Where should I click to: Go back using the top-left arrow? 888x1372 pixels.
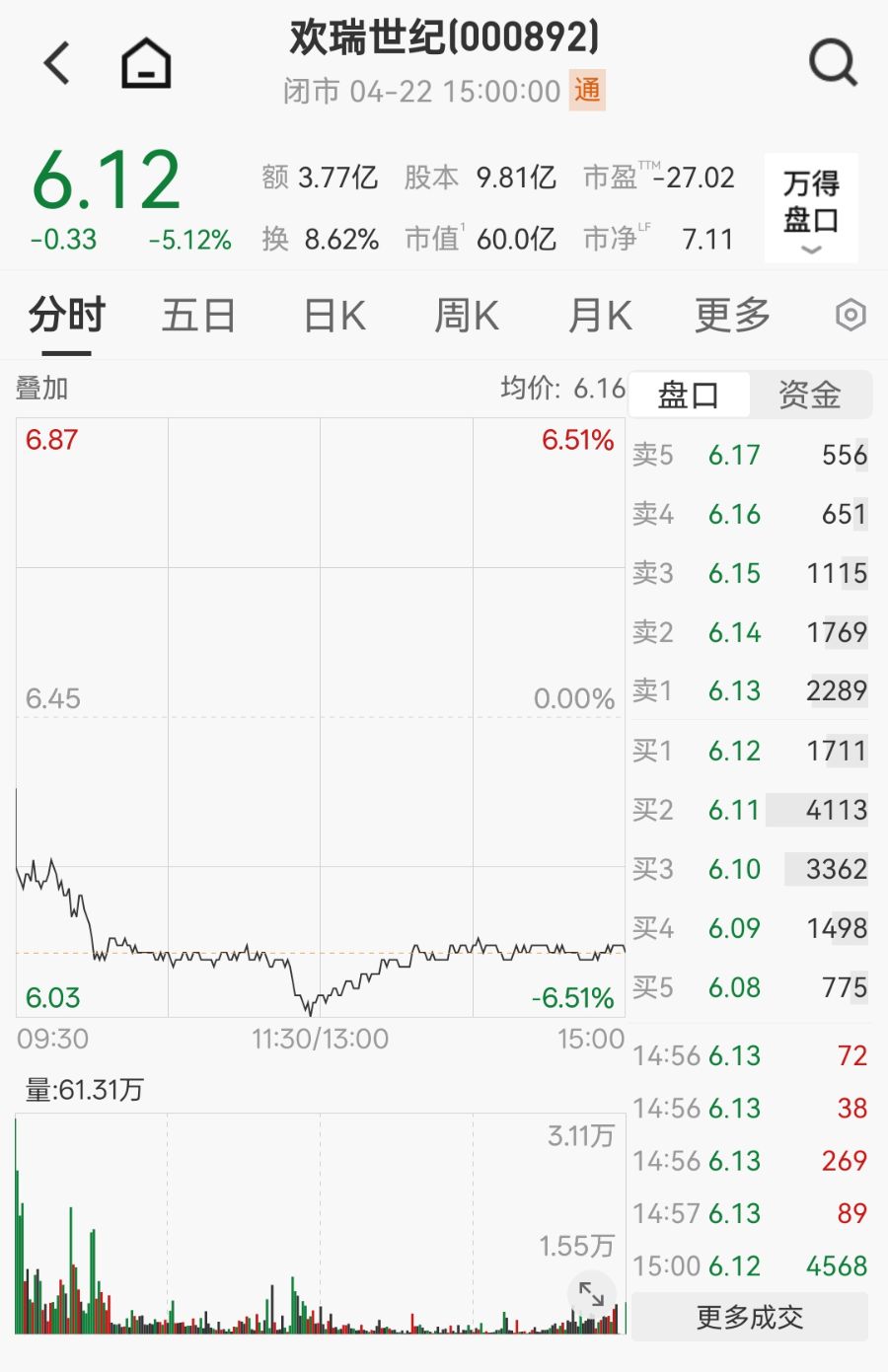coord(57,63)
